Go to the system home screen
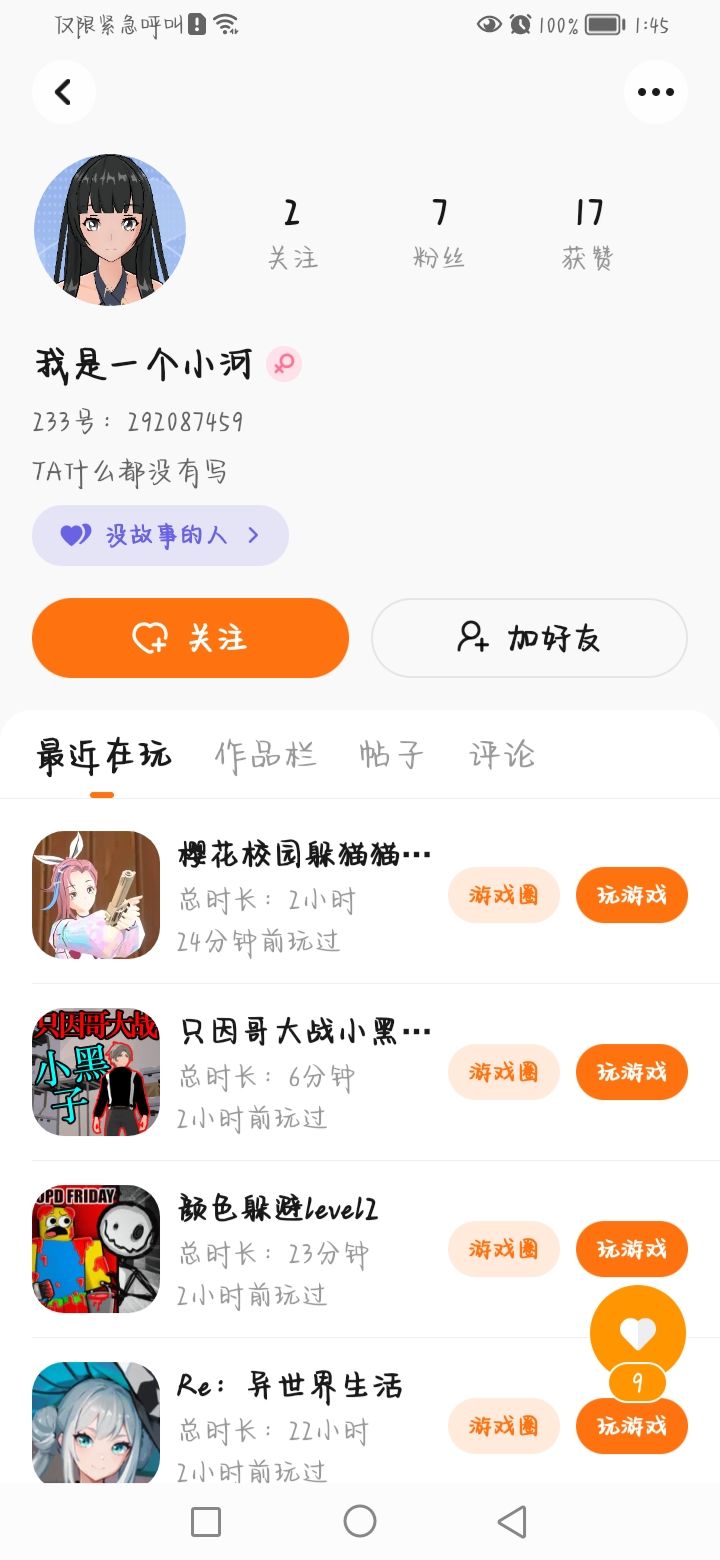 click(360, 1521)
